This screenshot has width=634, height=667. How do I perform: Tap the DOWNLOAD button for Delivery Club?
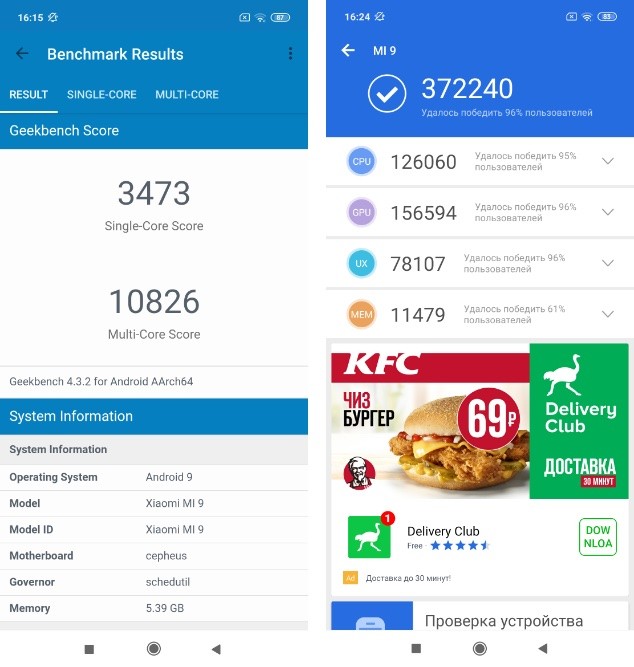pos(597,537)
